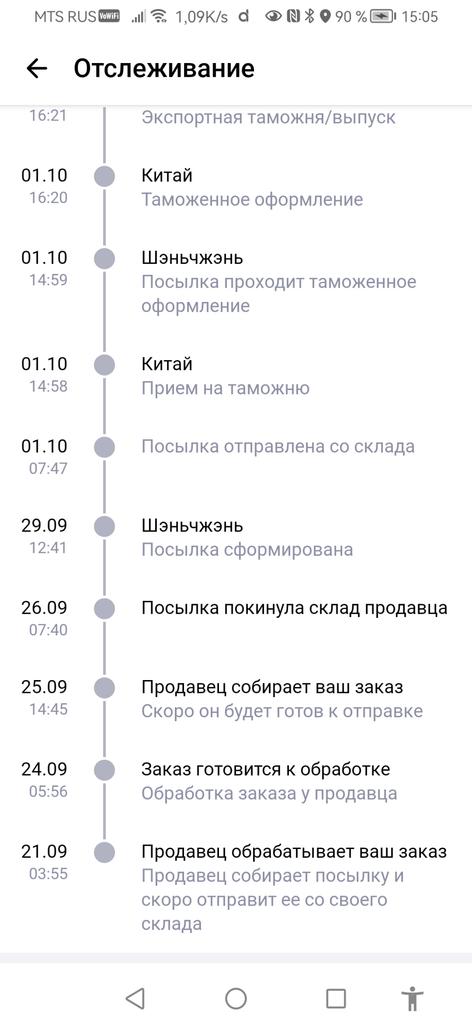Tap the system back navigation button
The width and height of the screenshot is (472, 1024).
[134, 998]
